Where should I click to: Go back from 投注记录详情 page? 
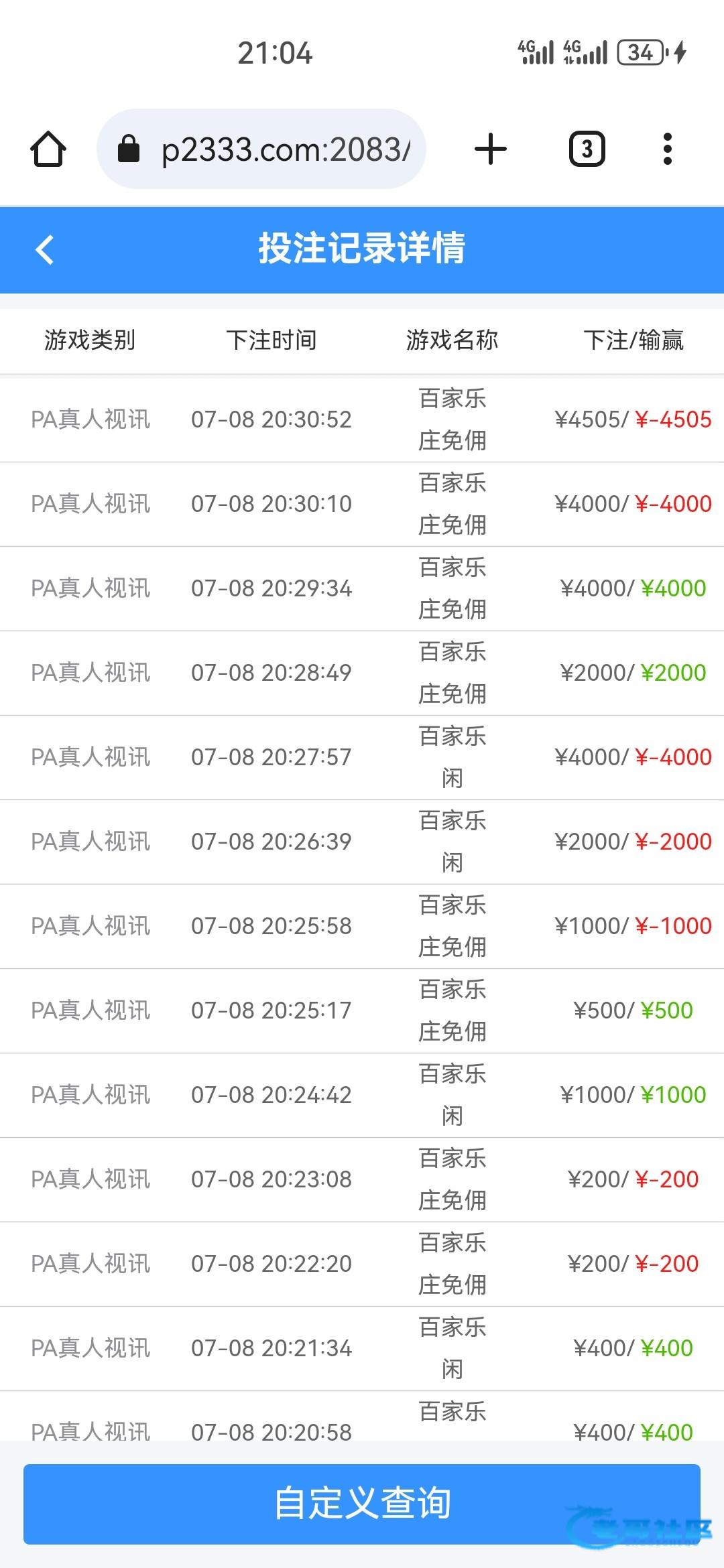pyautogui.click(x=45, y=250)
